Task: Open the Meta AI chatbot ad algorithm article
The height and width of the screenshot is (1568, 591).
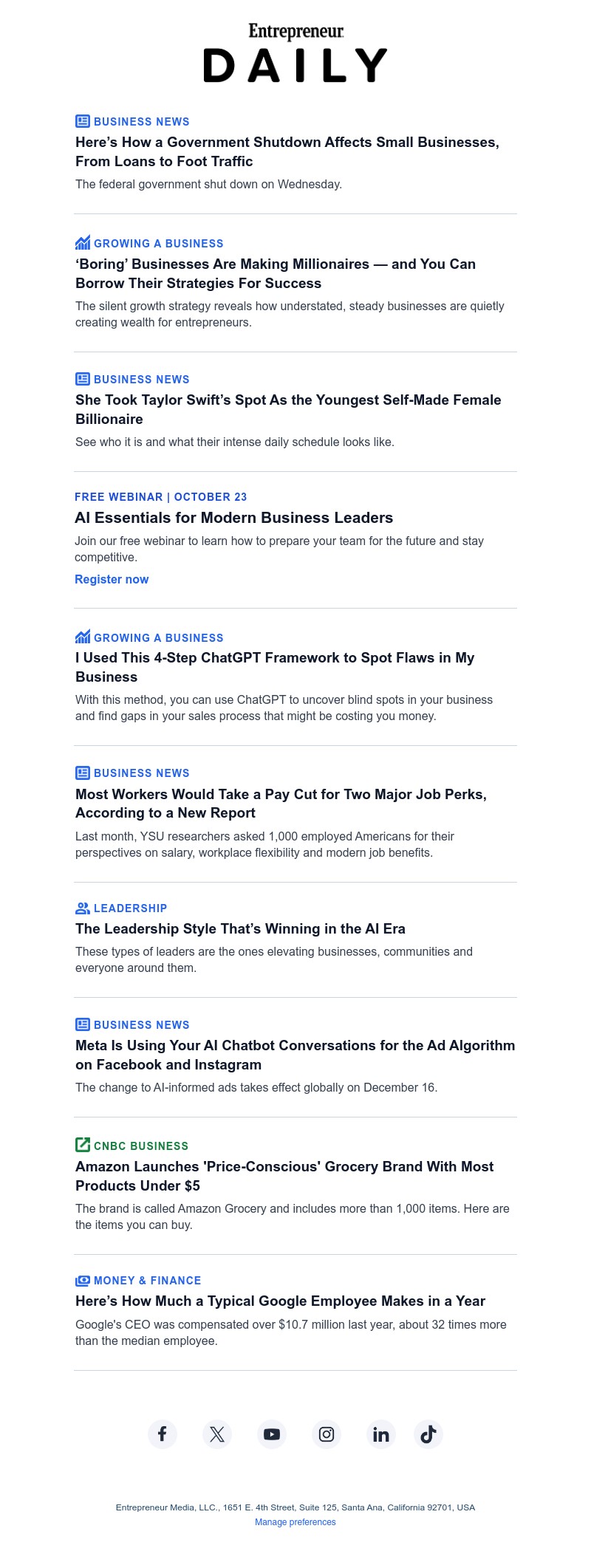Action: (x=295, y=1055)
